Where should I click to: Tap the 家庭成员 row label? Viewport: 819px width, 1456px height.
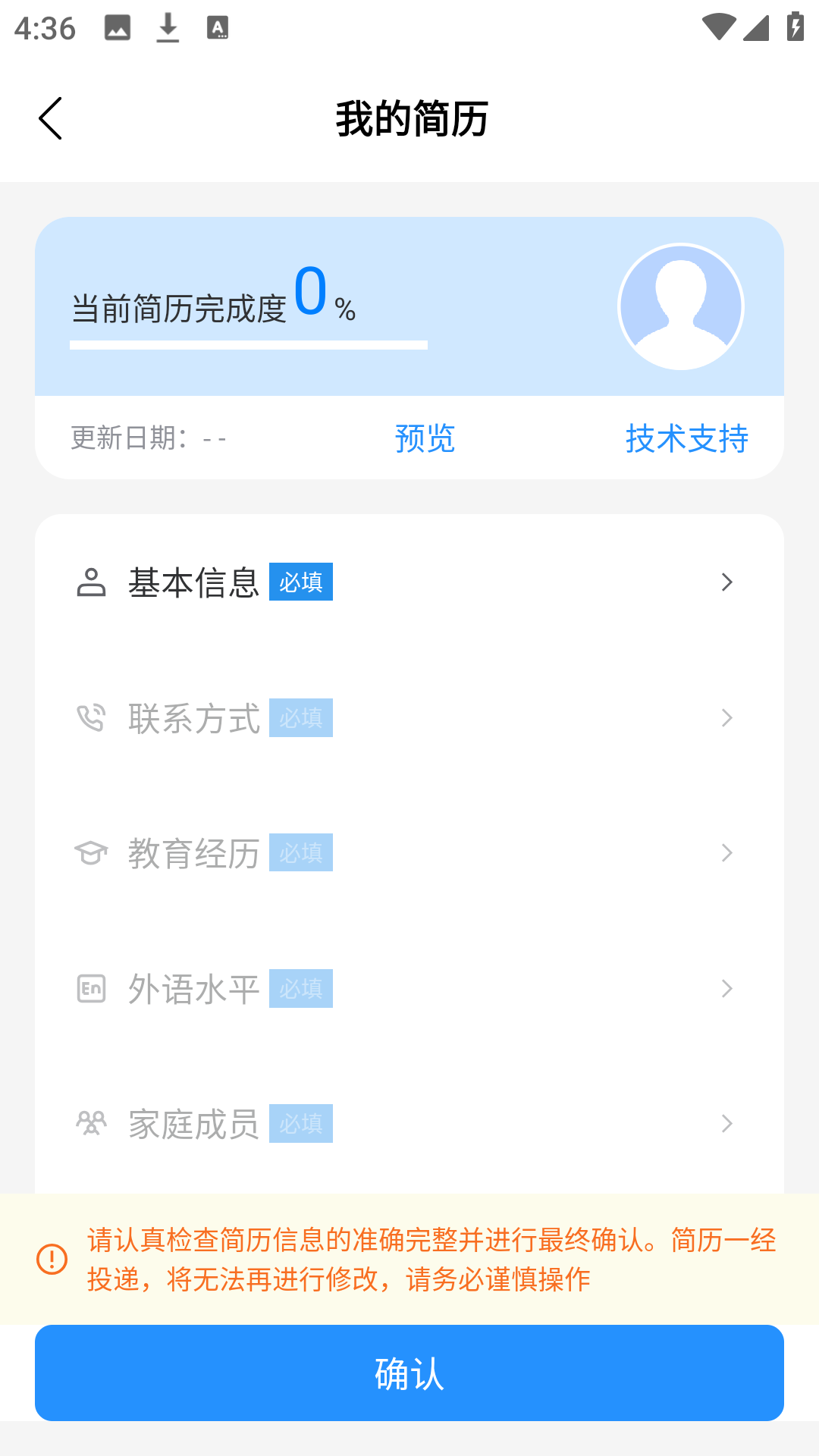pos(193,1123)
